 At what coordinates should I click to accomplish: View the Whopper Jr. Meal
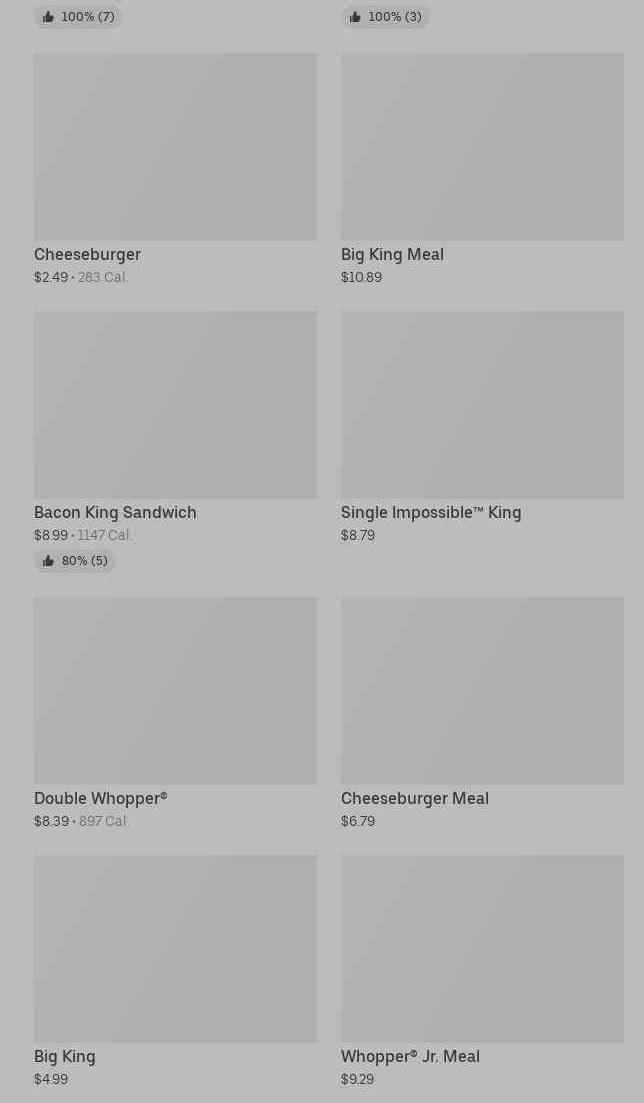pyautogui.click(x=482, y=949)
